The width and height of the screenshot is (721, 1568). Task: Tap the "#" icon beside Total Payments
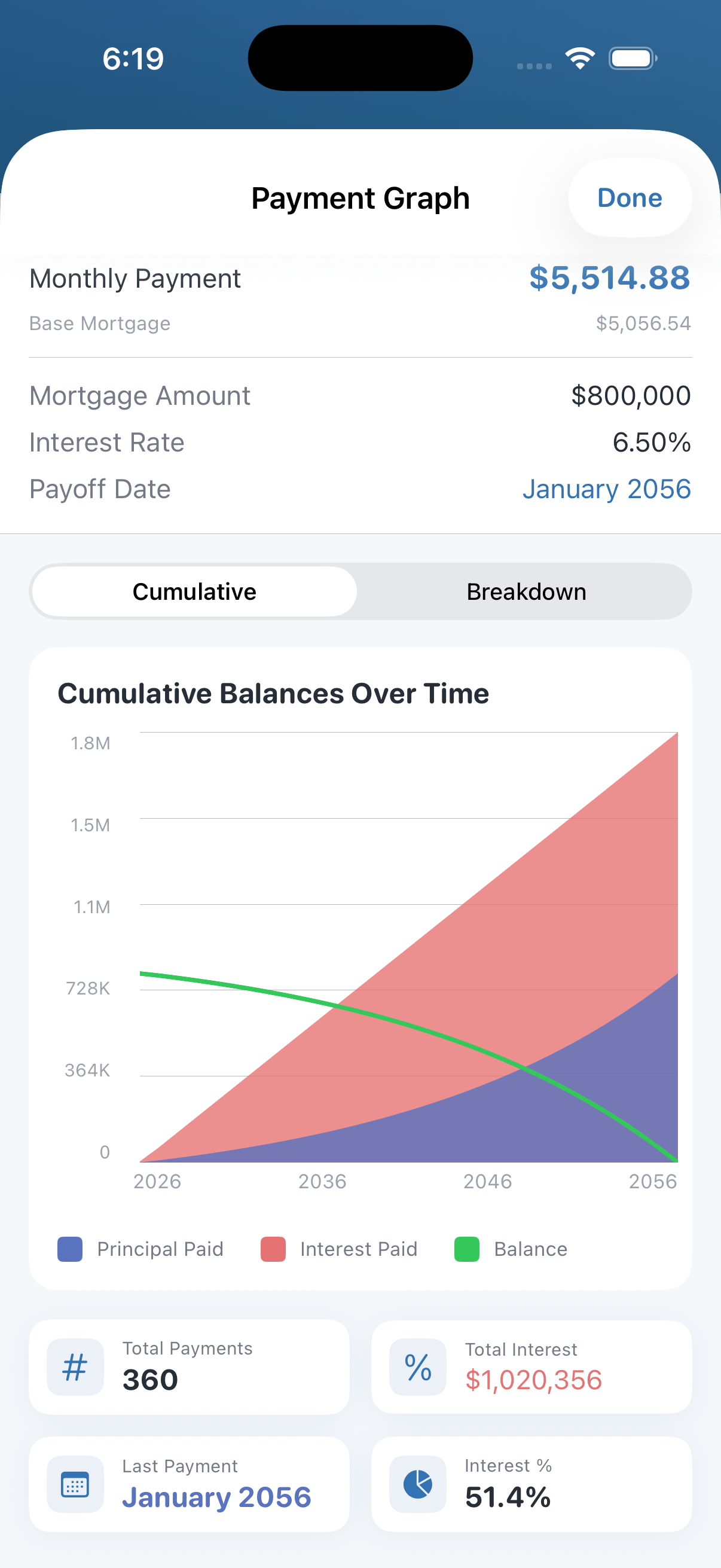point(74,1366)
